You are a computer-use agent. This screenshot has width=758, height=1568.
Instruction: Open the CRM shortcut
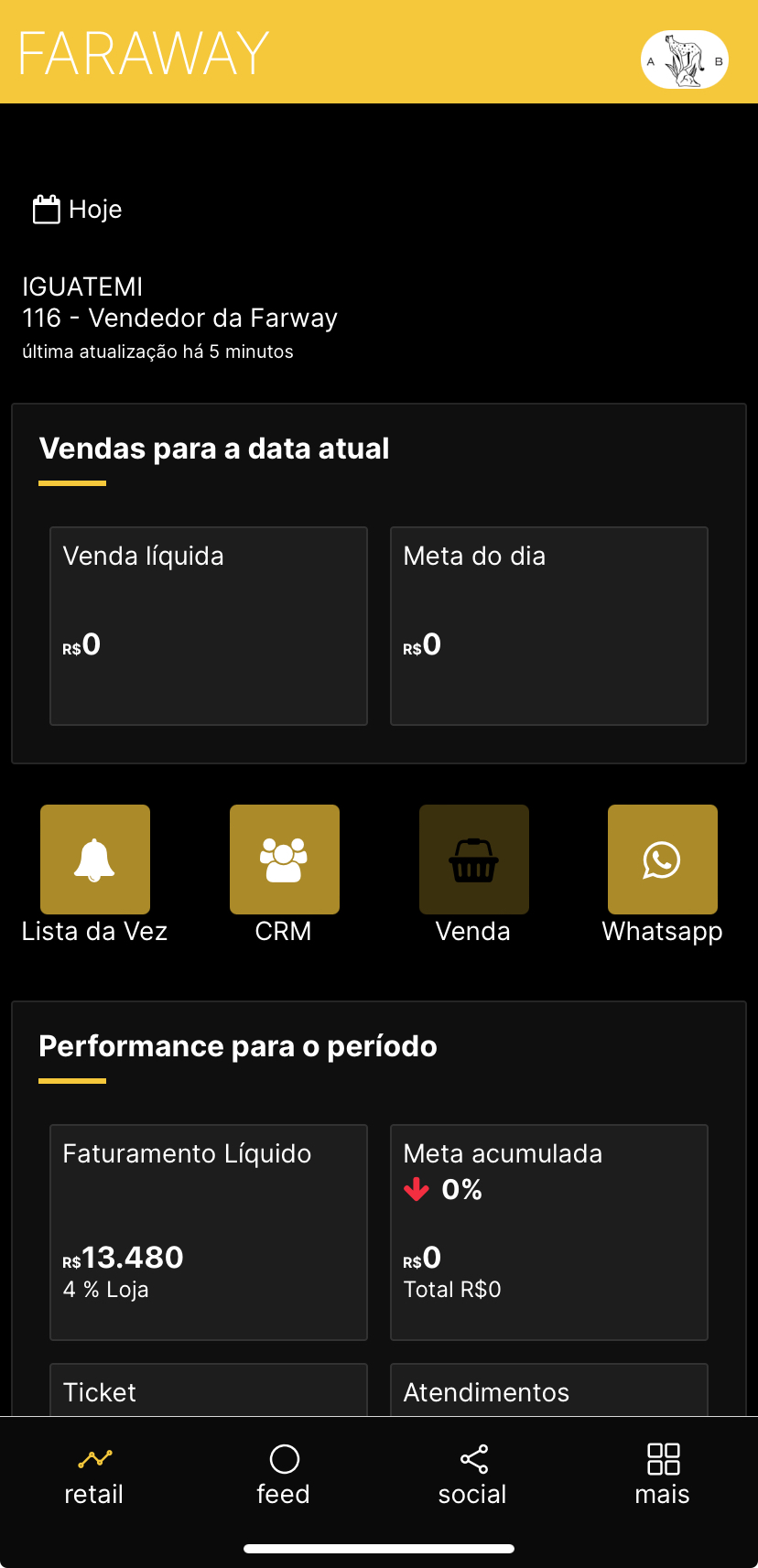(x=285, y=860)
